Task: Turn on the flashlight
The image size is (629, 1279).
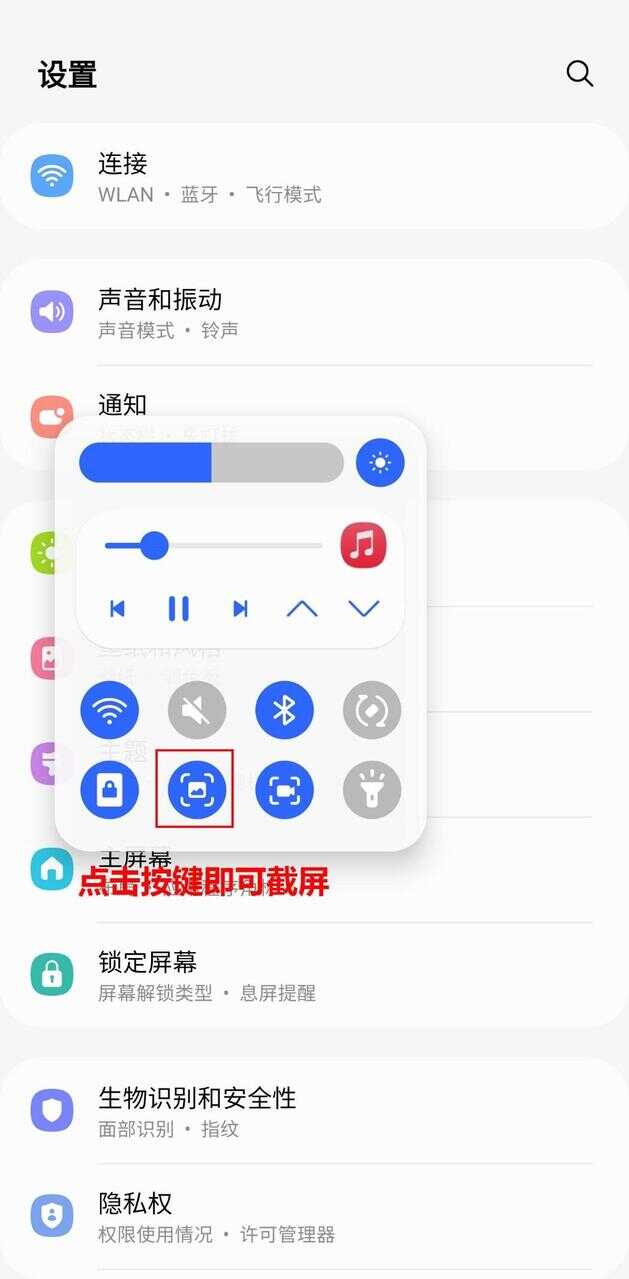Action: [372, 790]
